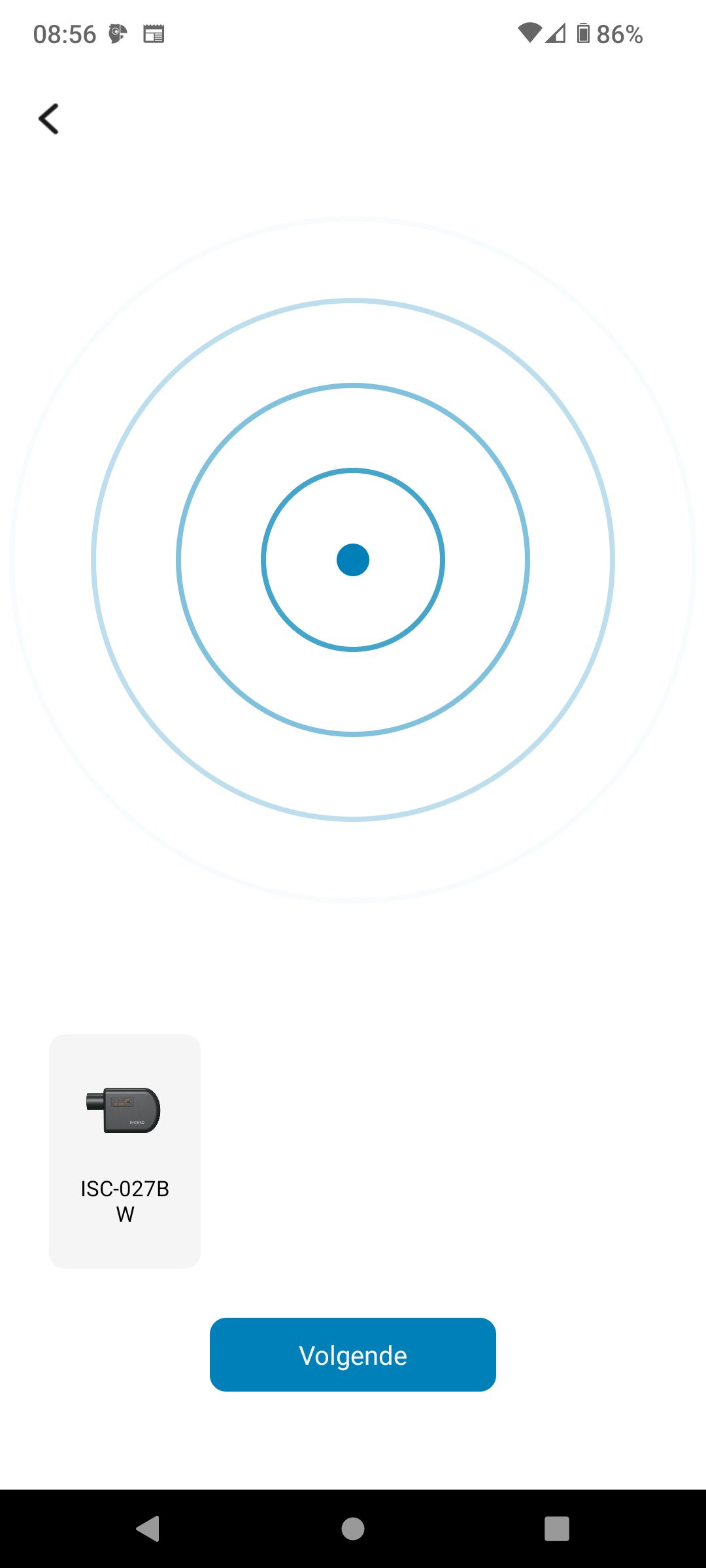Go back using the top arrow
Viewport: 706px width, 1568px height.
tap(49, 119)
